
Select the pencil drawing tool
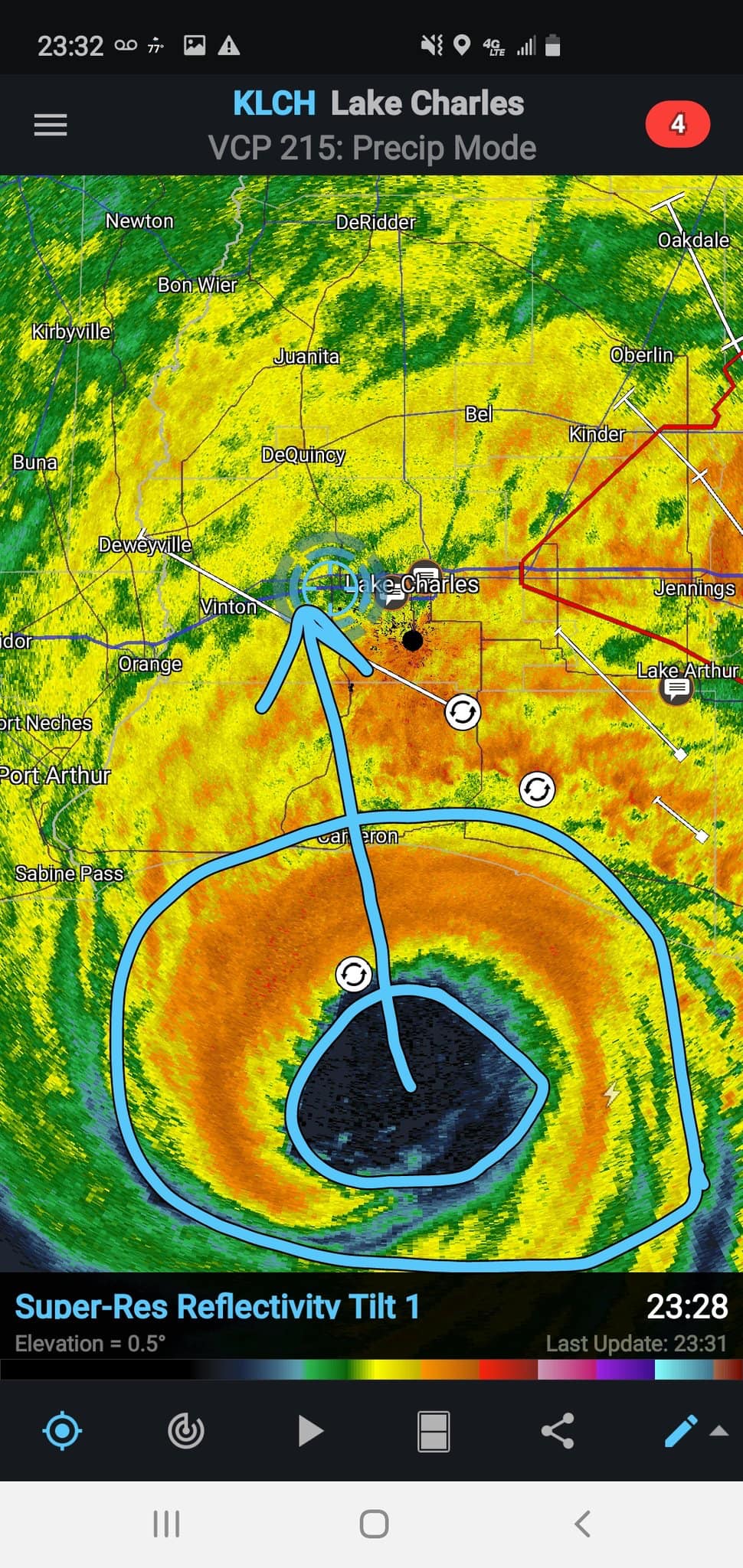[679, 1430]
